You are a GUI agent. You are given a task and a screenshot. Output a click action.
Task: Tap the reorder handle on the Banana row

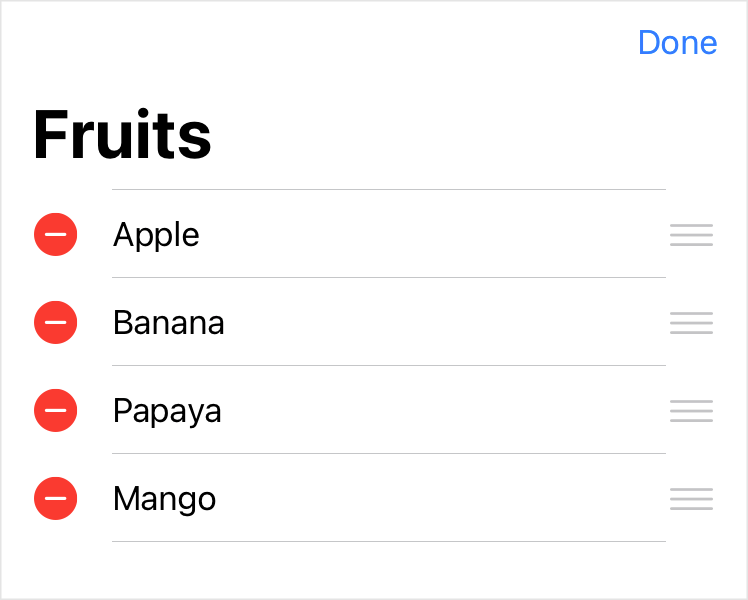coord(691,323)
